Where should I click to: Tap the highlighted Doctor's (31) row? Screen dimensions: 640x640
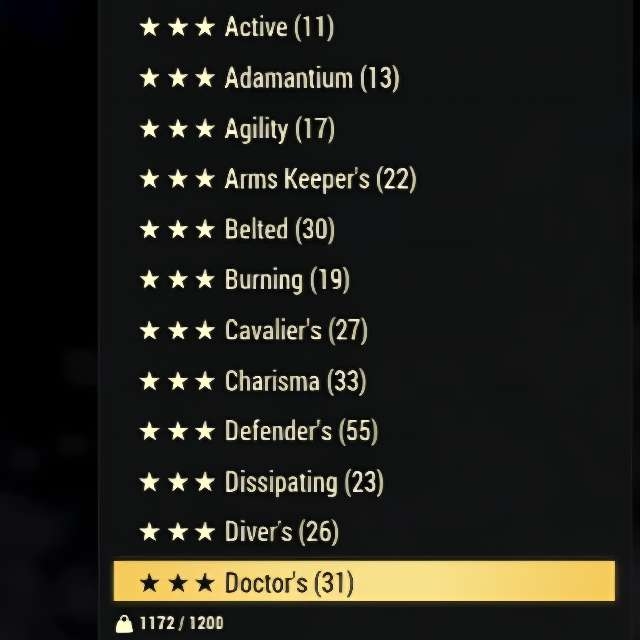tap(364, 581)
